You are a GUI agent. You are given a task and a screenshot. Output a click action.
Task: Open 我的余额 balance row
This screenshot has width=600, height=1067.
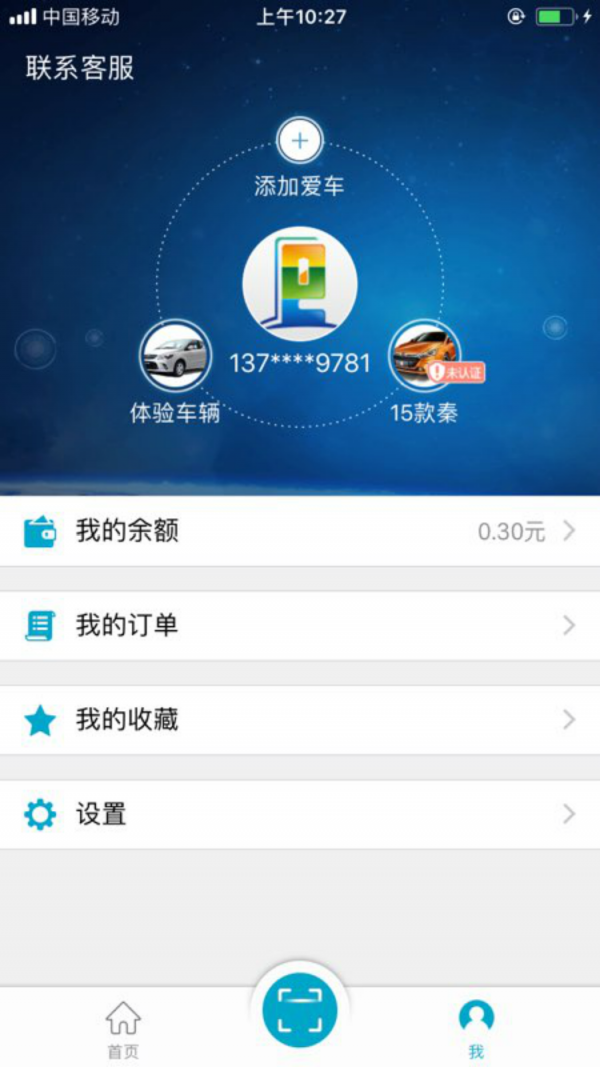[300, 531]
